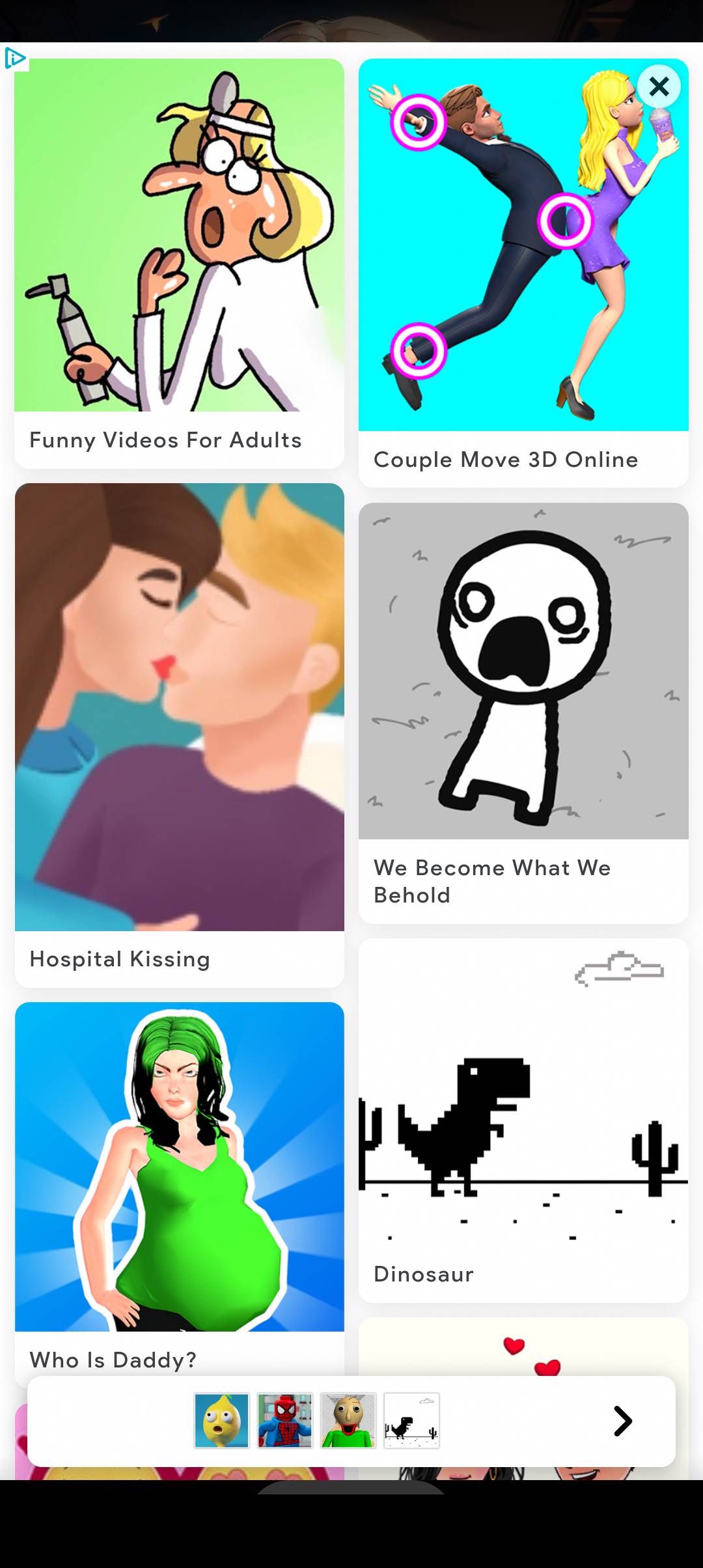The image size is (703, 1568).
Task: Select the small dinosaur thumbnail in banner
Action: click(411, 1420)
